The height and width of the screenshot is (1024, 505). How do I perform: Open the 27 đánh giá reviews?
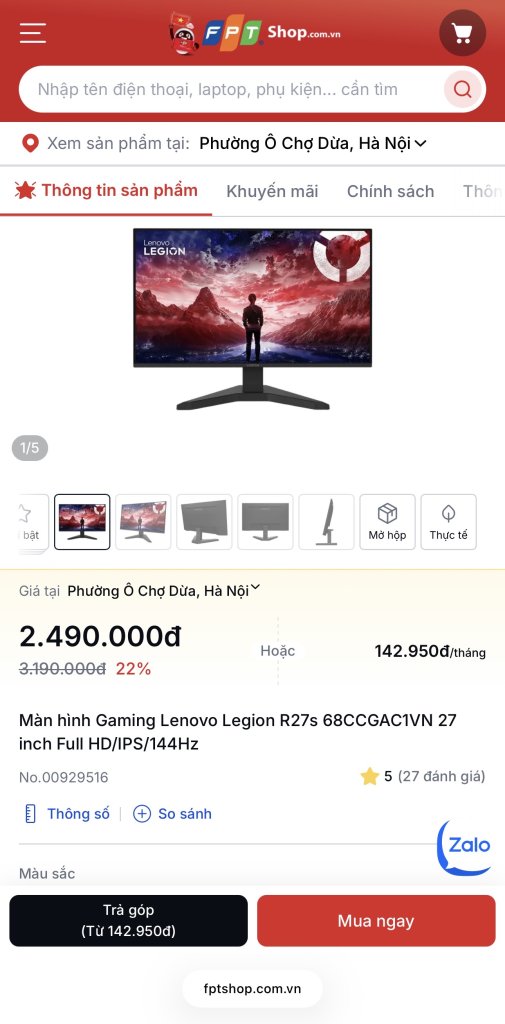point(442,776)
